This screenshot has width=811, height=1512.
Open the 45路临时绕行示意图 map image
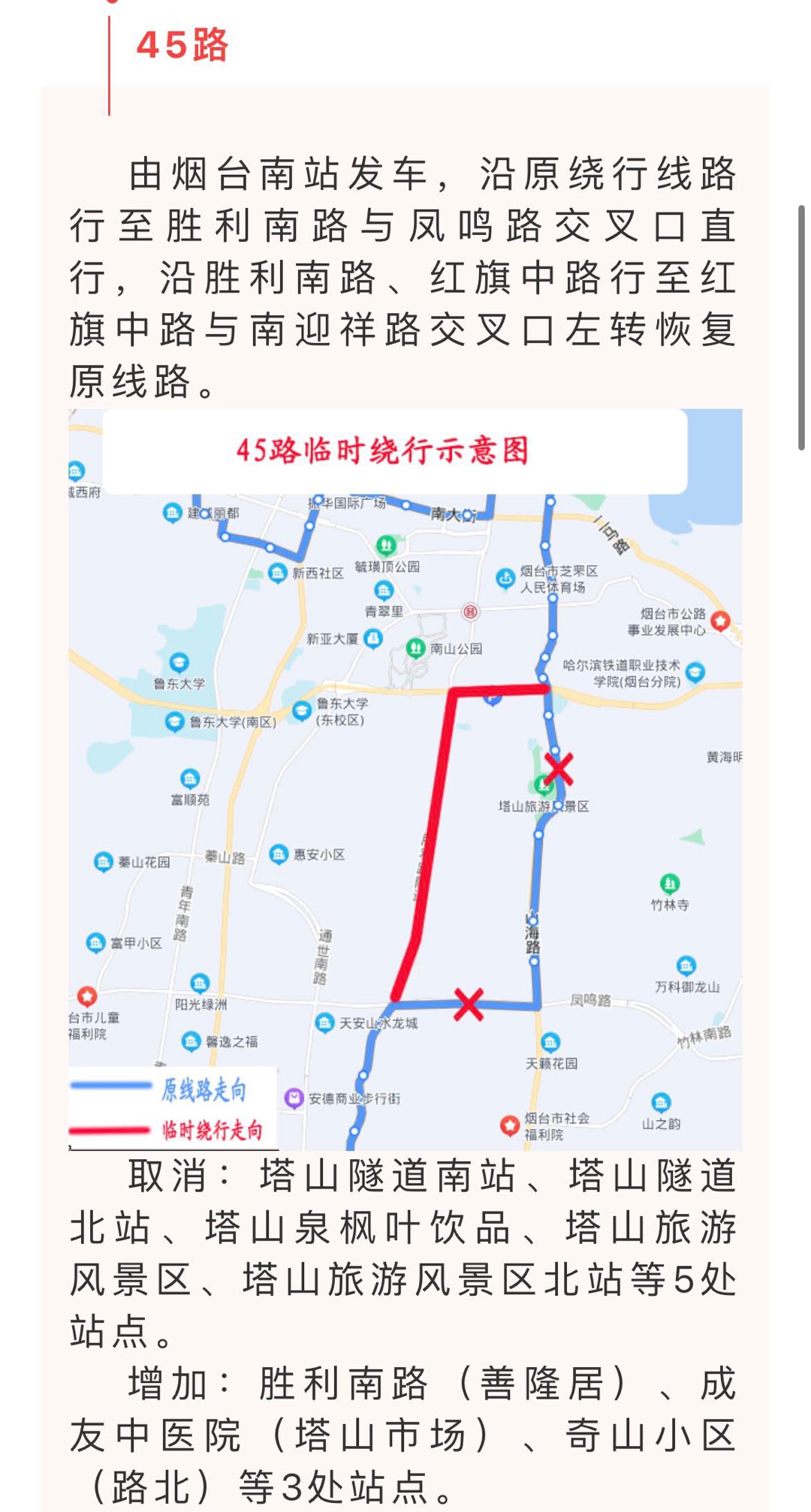pyautogui.click(x=405, y=779)
